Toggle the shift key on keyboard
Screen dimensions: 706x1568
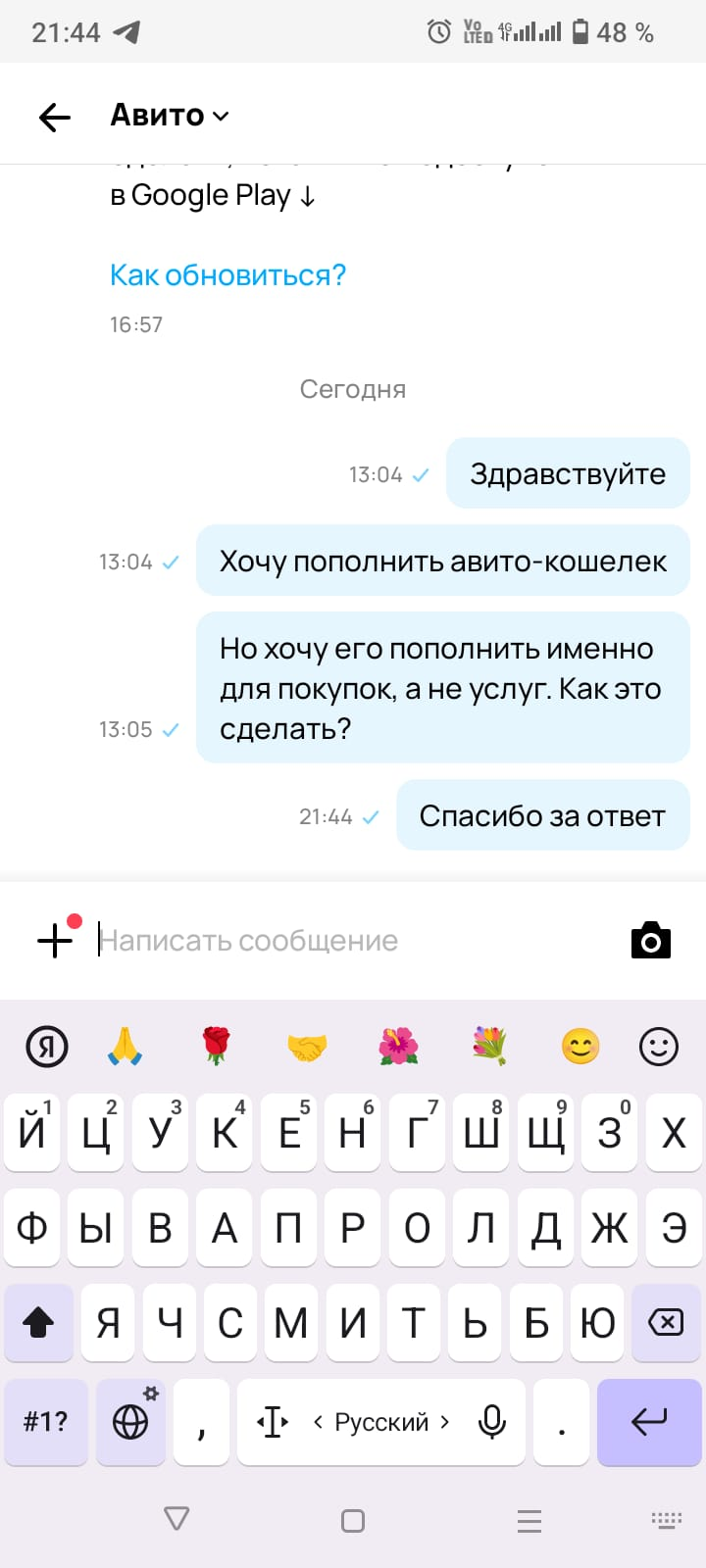[x=38, y=1323]
